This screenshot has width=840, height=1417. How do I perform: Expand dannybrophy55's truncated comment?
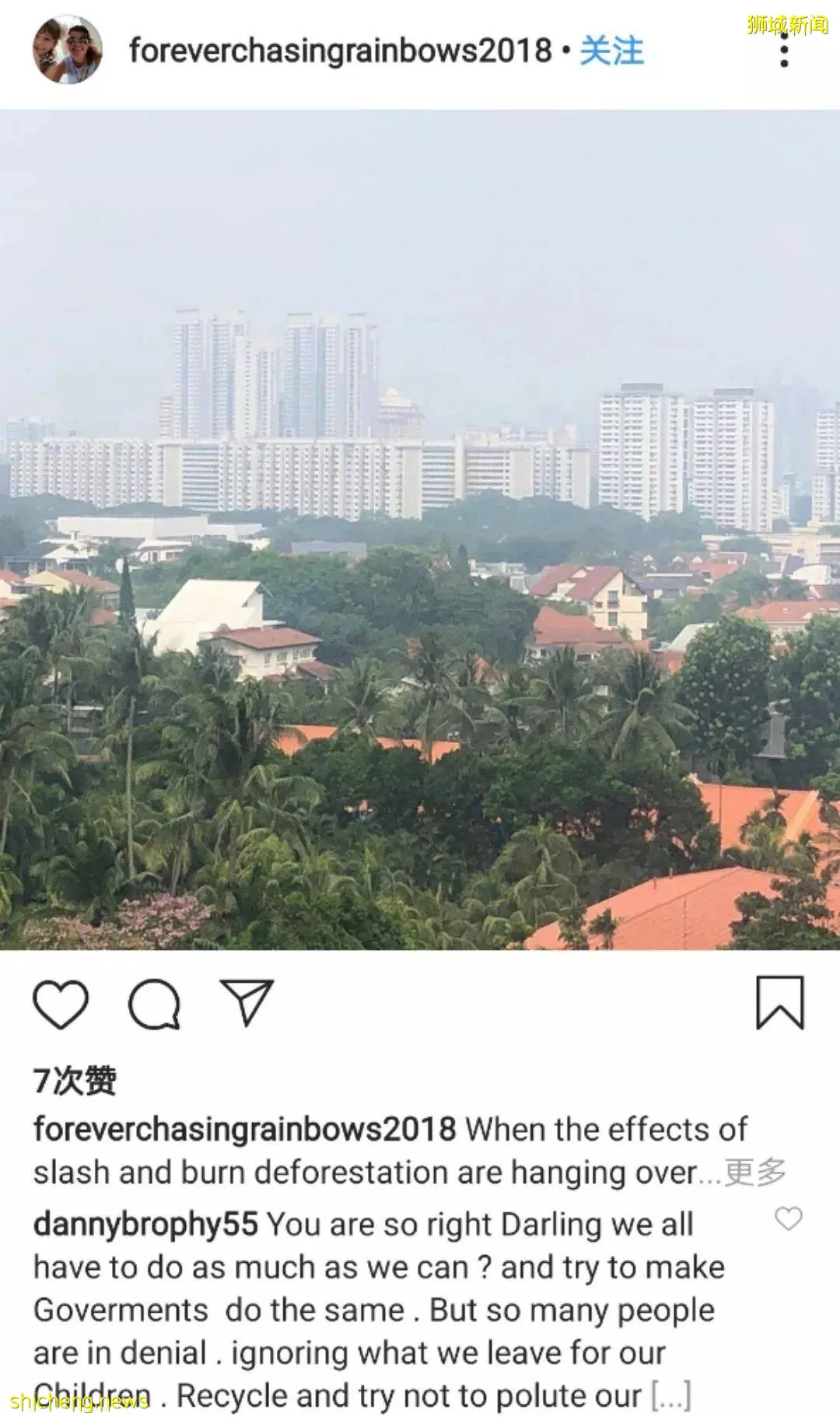pos(670,1396)
